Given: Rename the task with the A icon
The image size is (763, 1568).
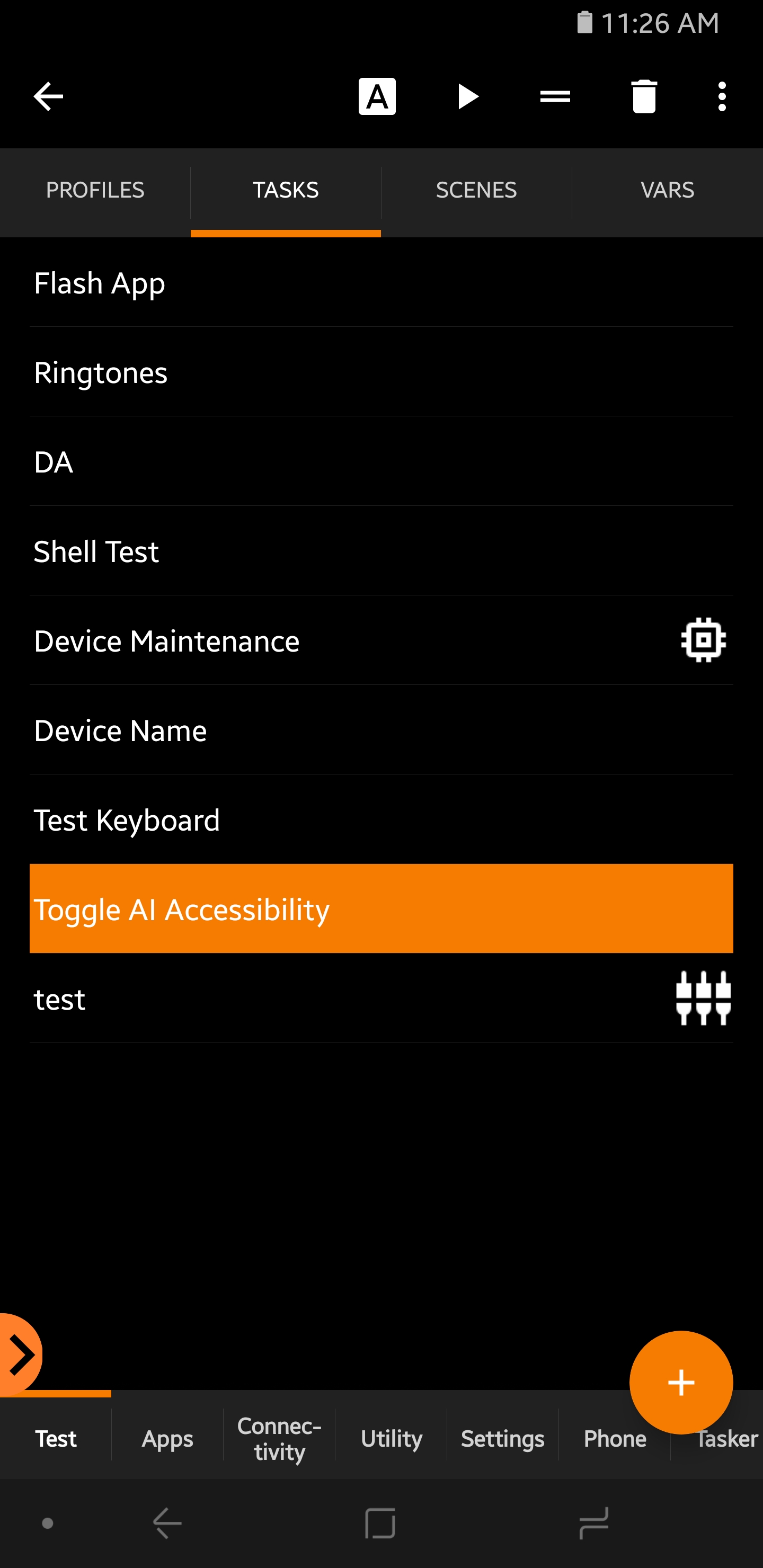Looking at the screenshot, I should pyautogui.click(x=377, y=96).
